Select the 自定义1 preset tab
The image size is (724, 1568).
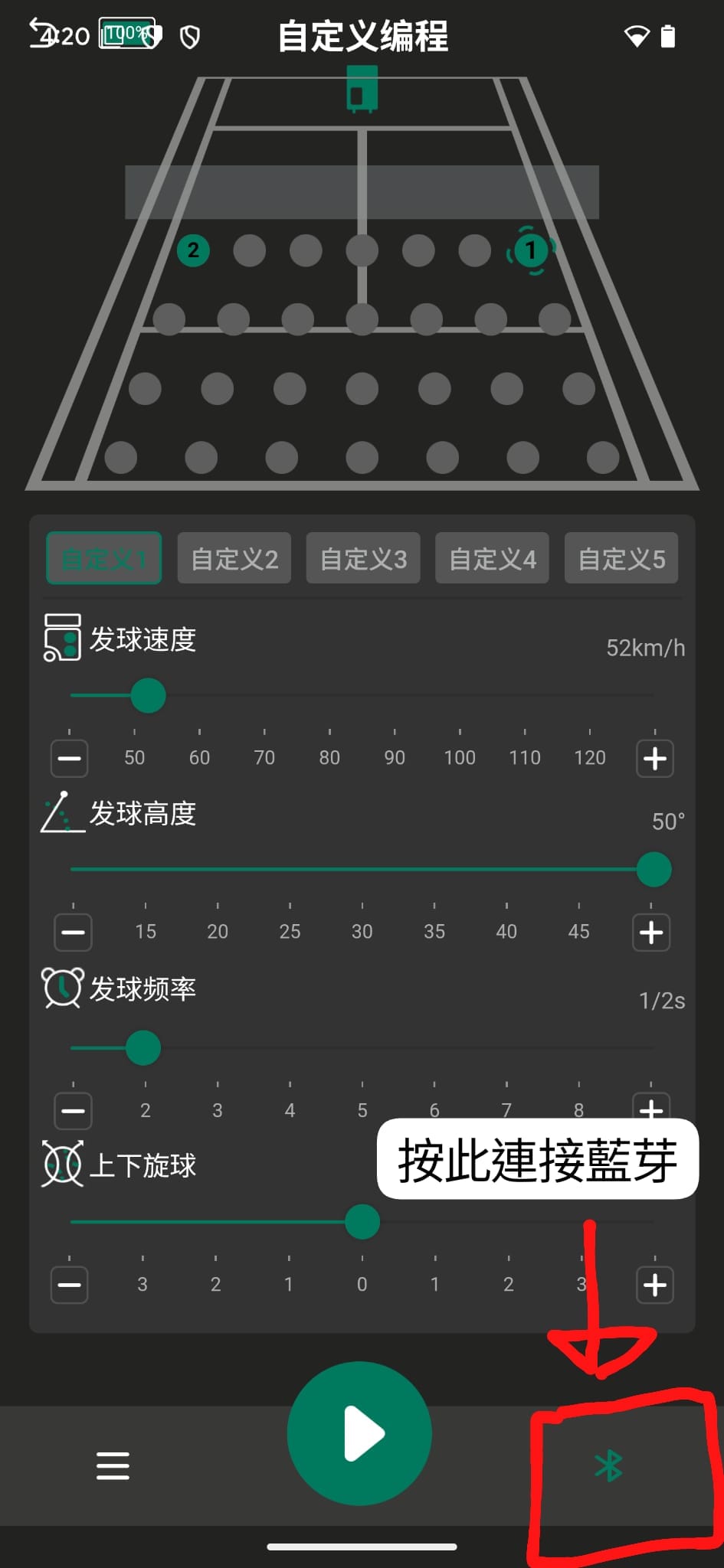(104, 558)
